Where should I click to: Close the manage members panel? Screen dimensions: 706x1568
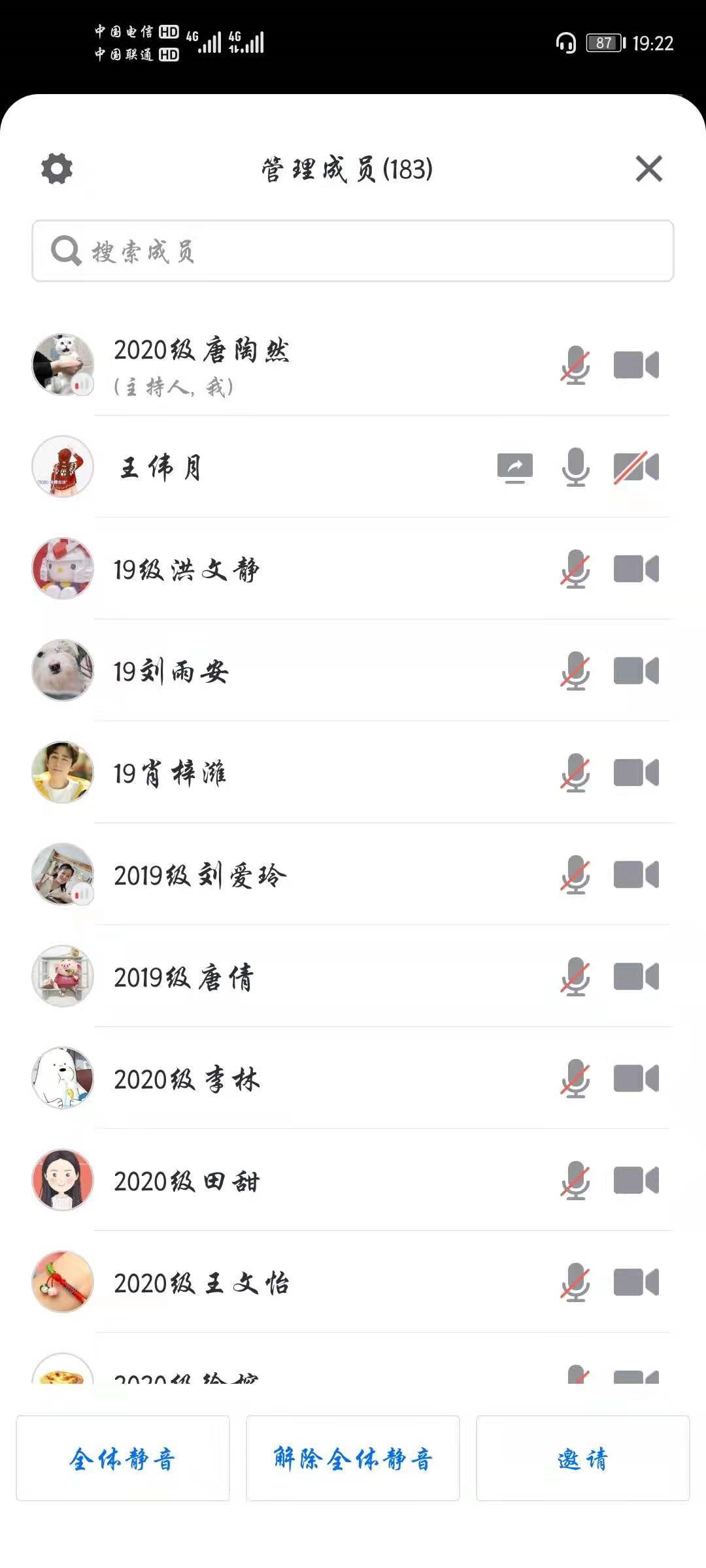(x=648, y=169)
